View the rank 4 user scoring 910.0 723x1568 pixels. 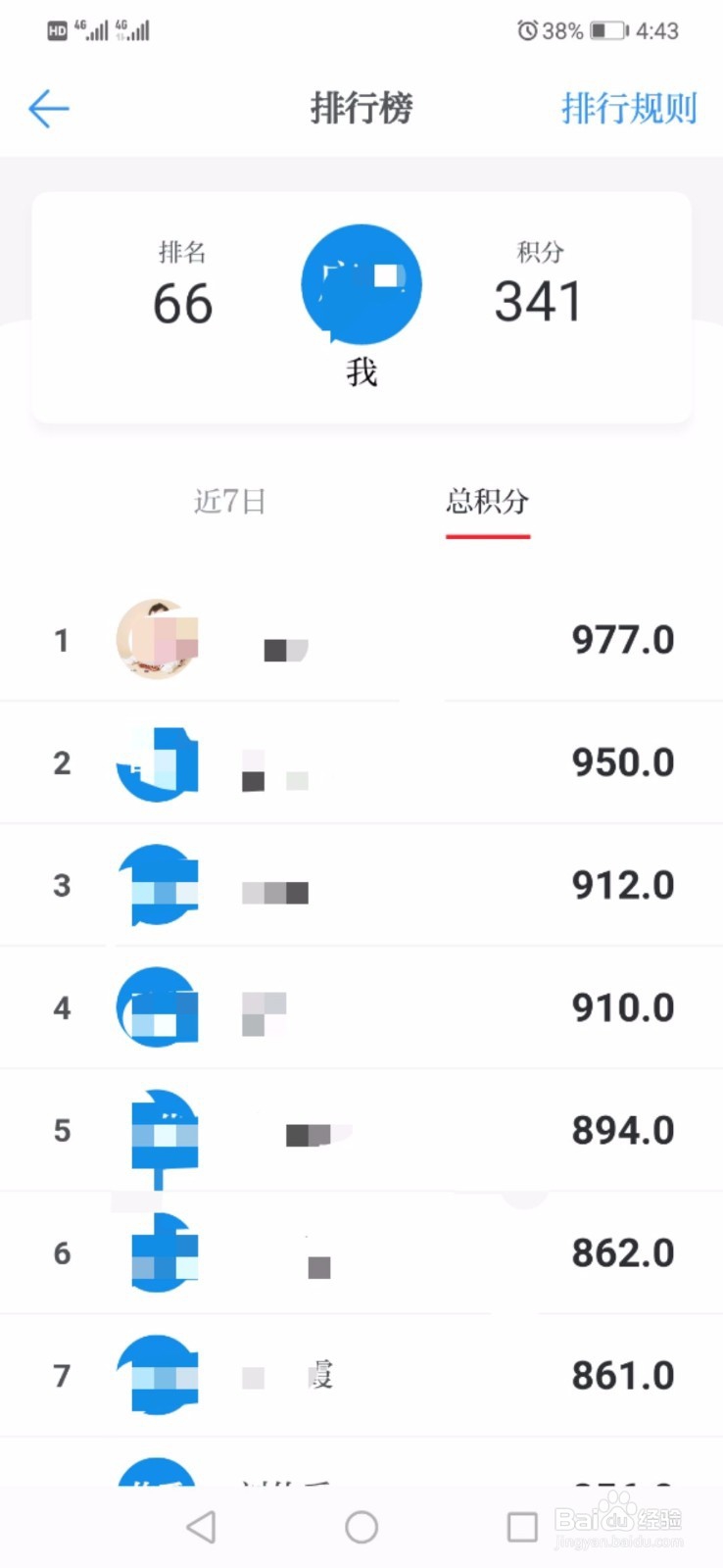point(361,1007)
